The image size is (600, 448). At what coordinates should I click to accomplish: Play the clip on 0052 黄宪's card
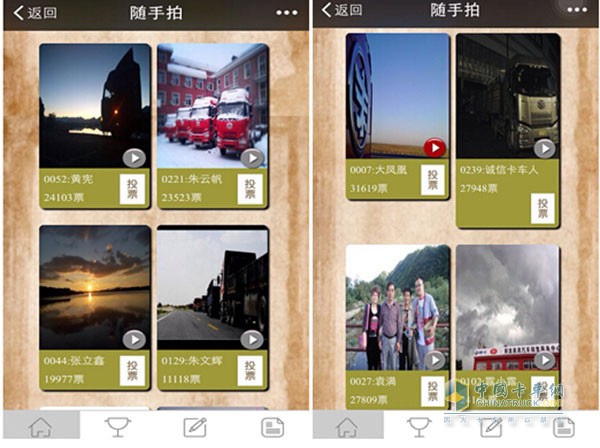[134, 157]
